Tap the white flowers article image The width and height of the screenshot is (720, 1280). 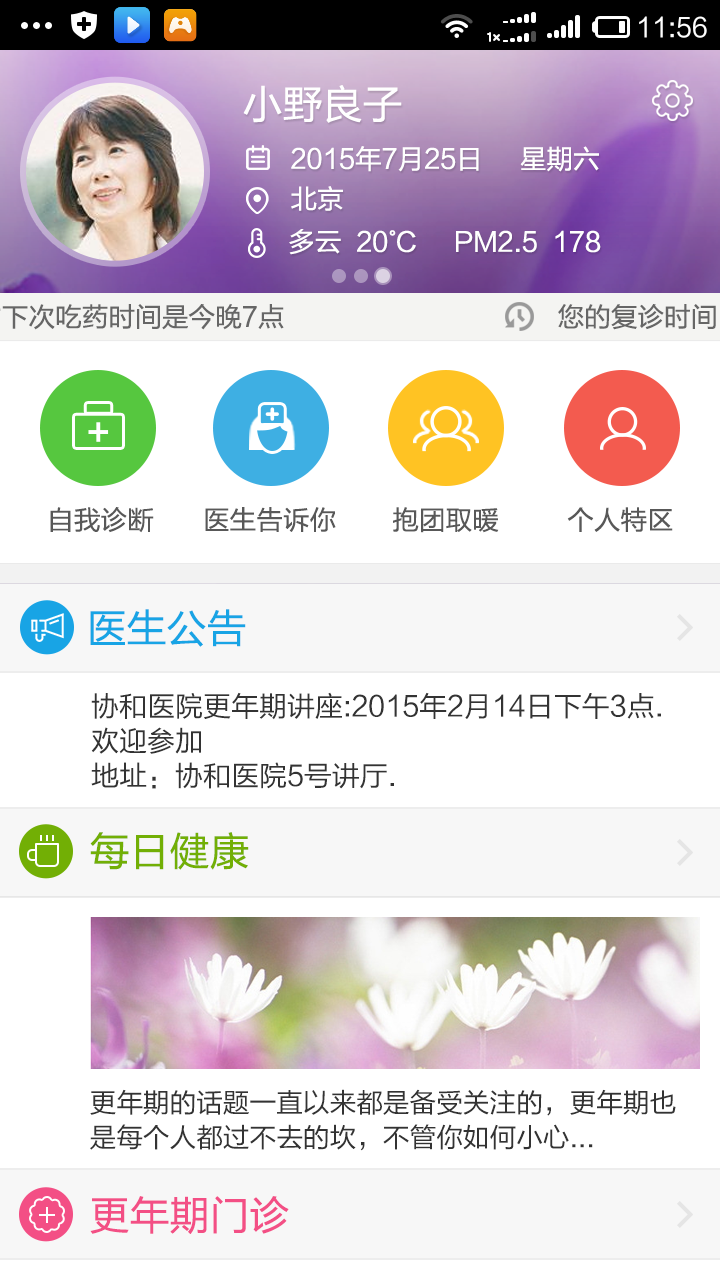(395, 992)
